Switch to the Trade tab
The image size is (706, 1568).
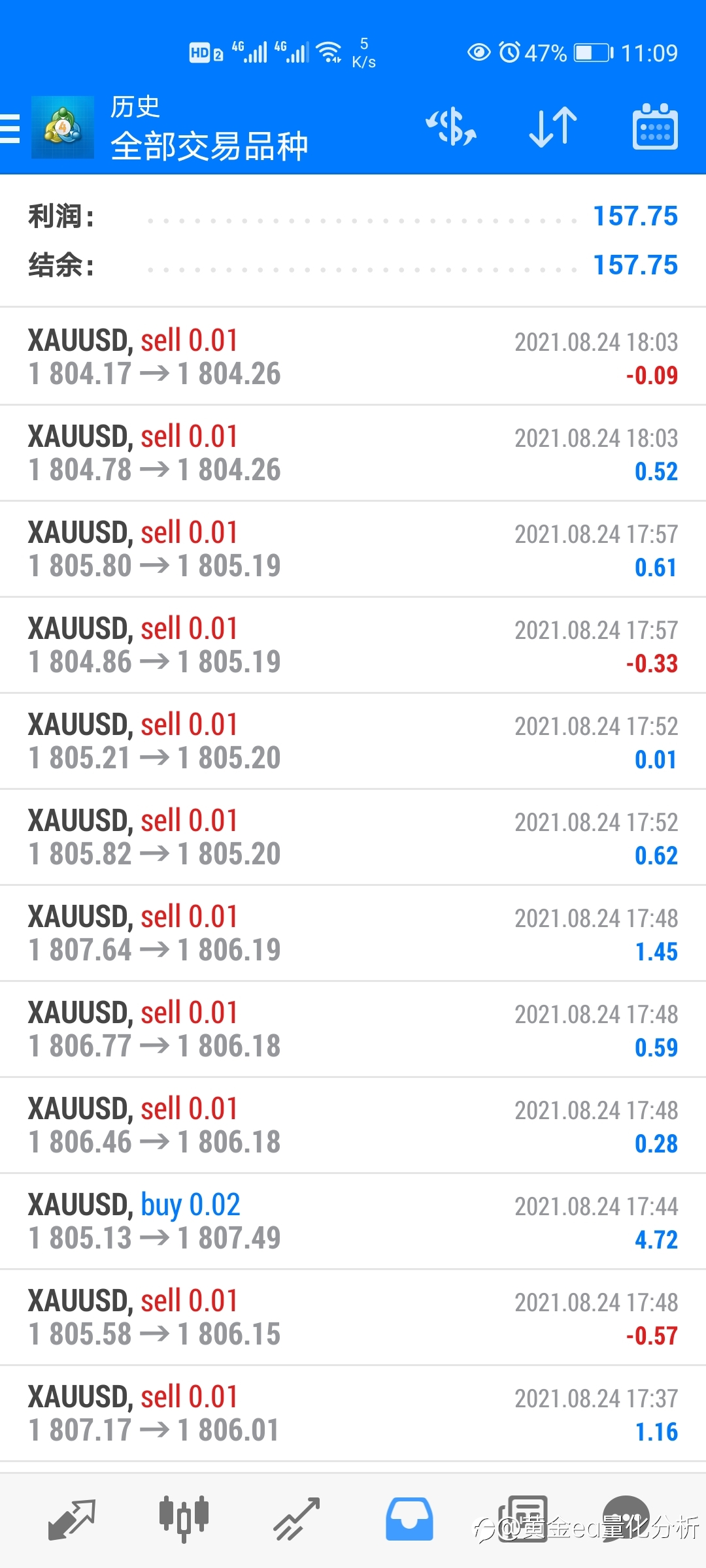tap(297, 1519)
